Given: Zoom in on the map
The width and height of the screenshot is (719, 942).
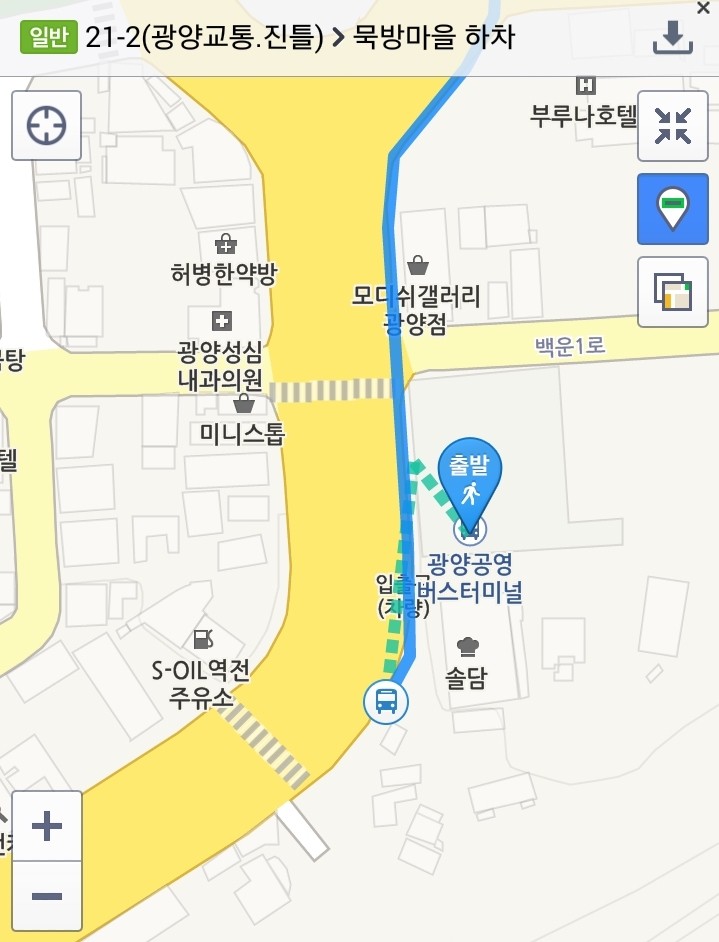Looking at the screenshot, I should pyautogui.click(x=46, y=826).
